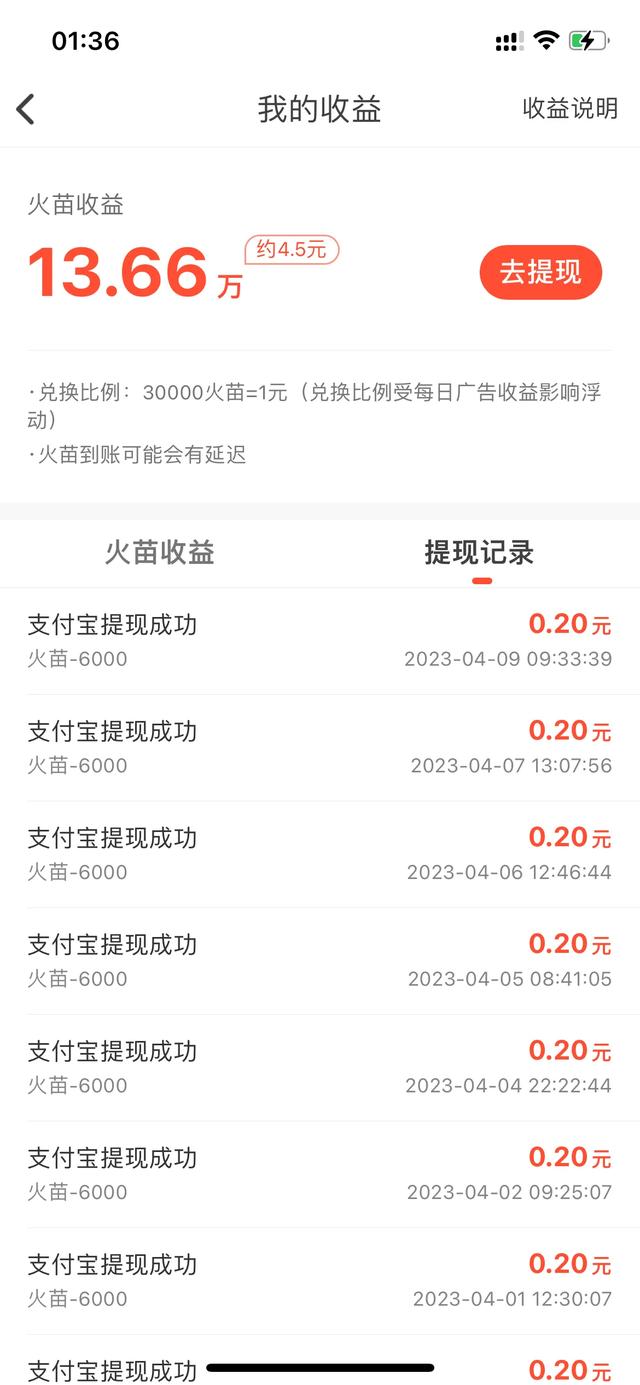
Task: Select the 提现记录 tab
Action: tap(480, 552)
